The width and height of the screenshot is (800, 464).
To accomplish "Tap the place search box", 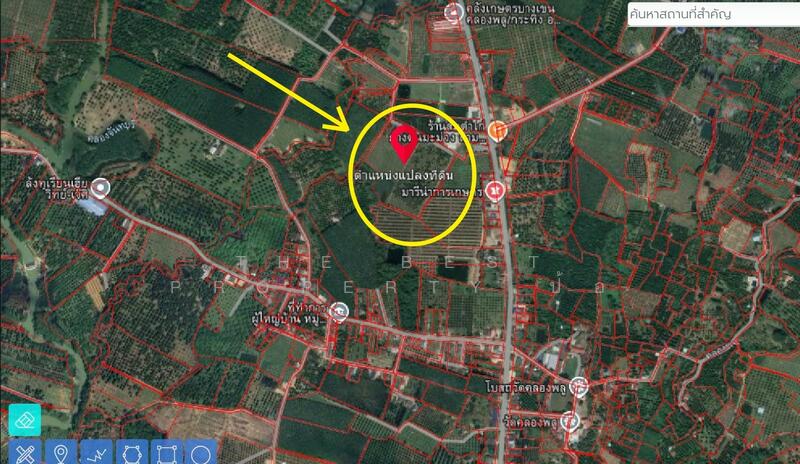I will [711, 15].
